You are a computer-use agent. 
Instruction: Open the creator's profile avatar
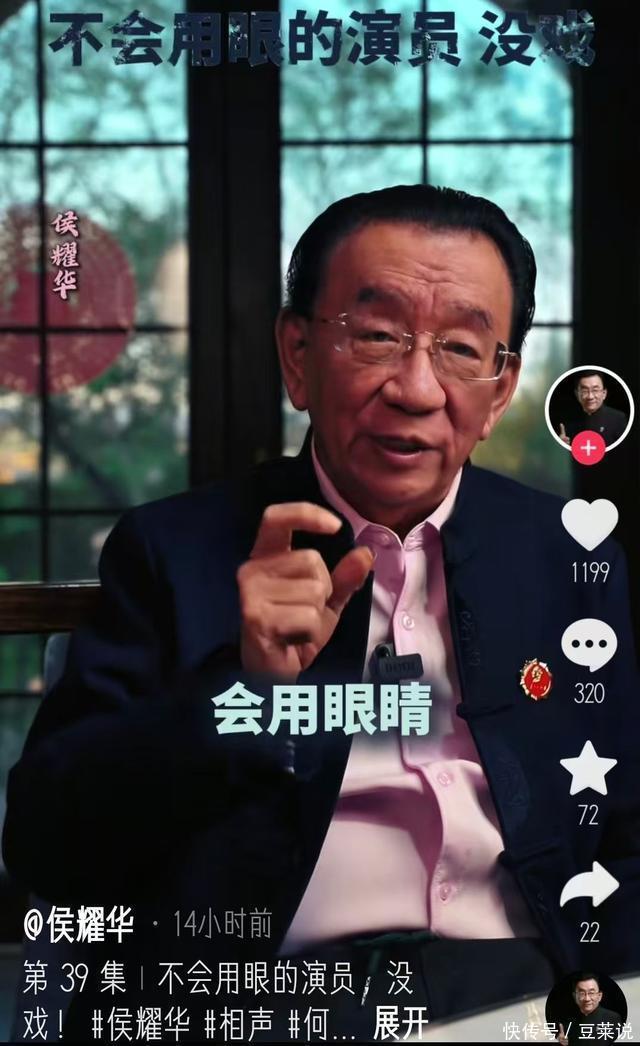[x=589, y=408]
